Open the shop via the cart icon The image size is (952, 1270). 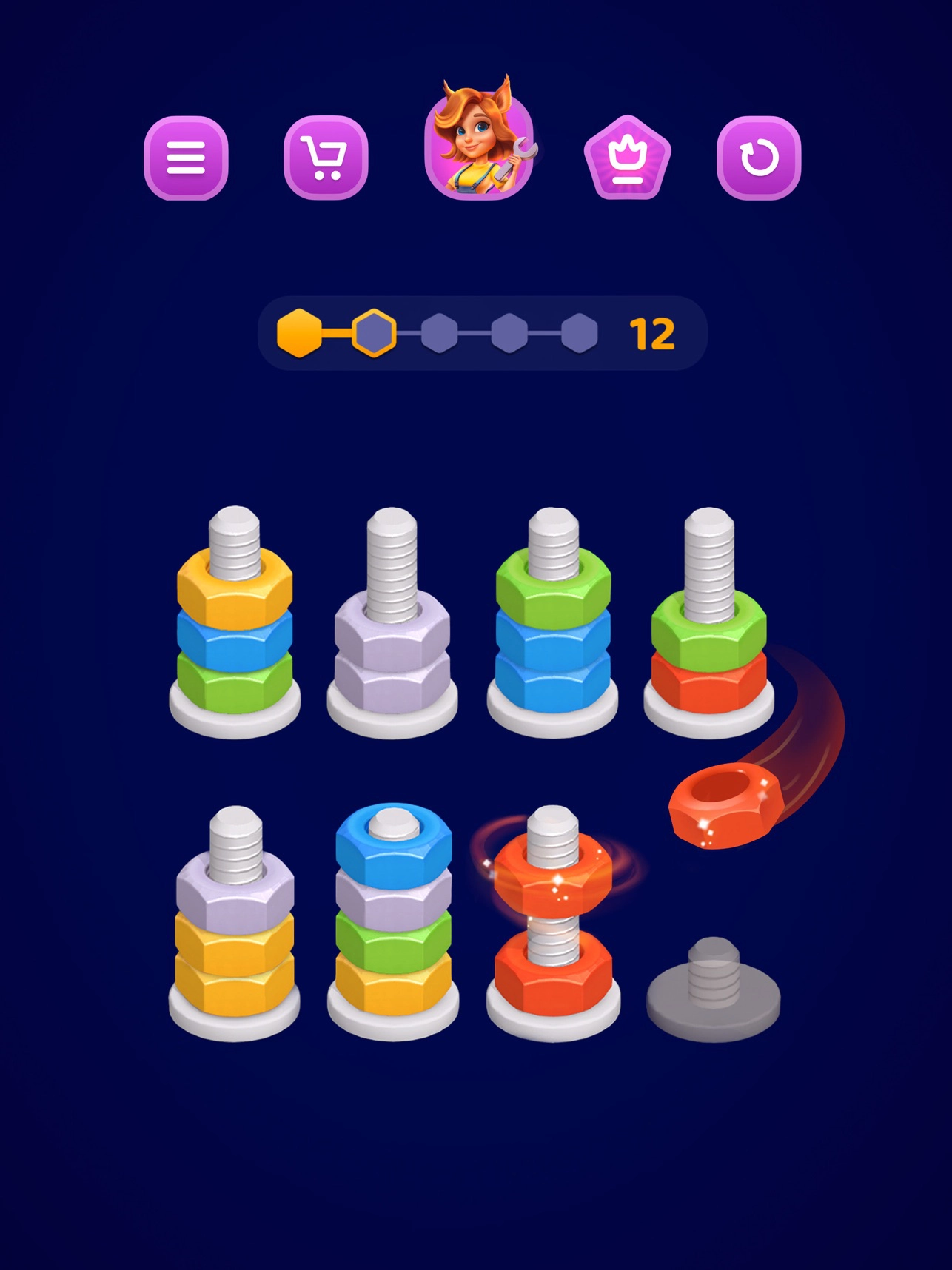326,159
